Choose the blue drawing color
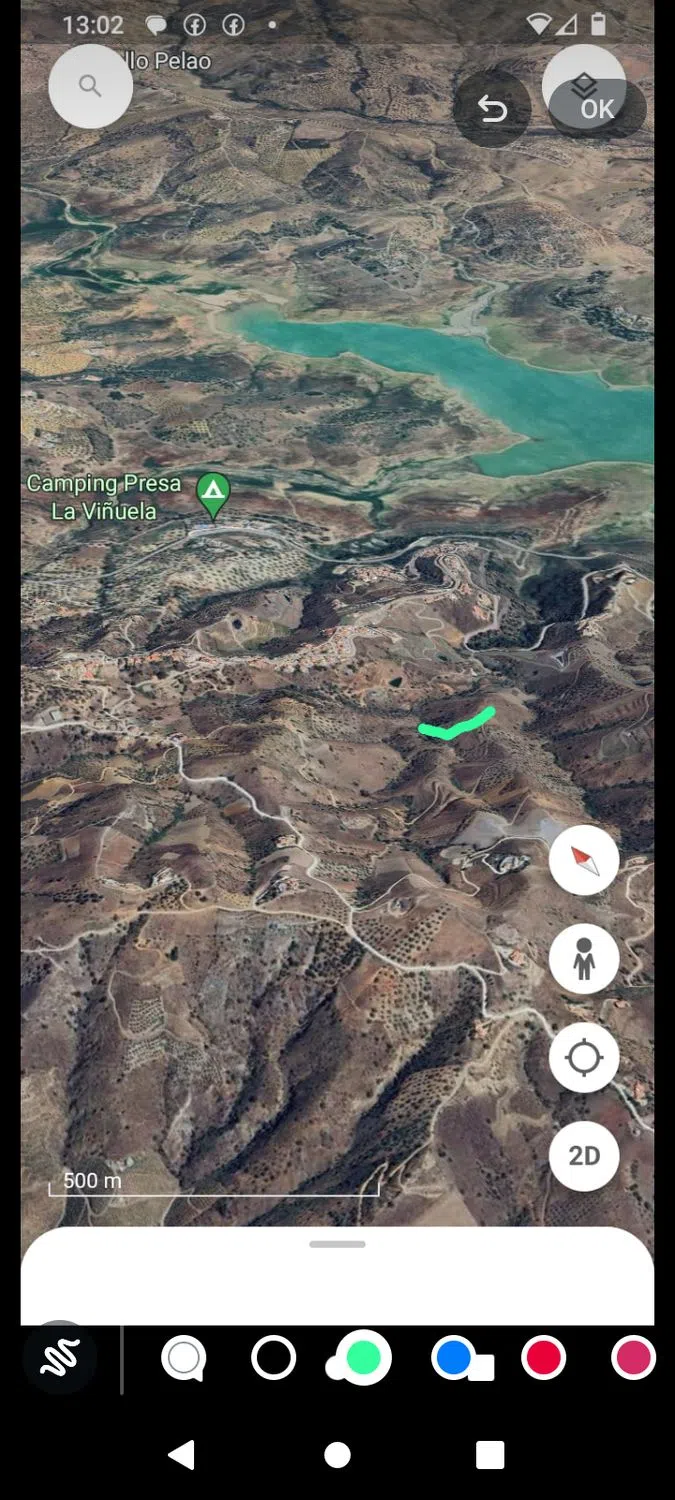The image size is (675, 1500). (453, 1358)
